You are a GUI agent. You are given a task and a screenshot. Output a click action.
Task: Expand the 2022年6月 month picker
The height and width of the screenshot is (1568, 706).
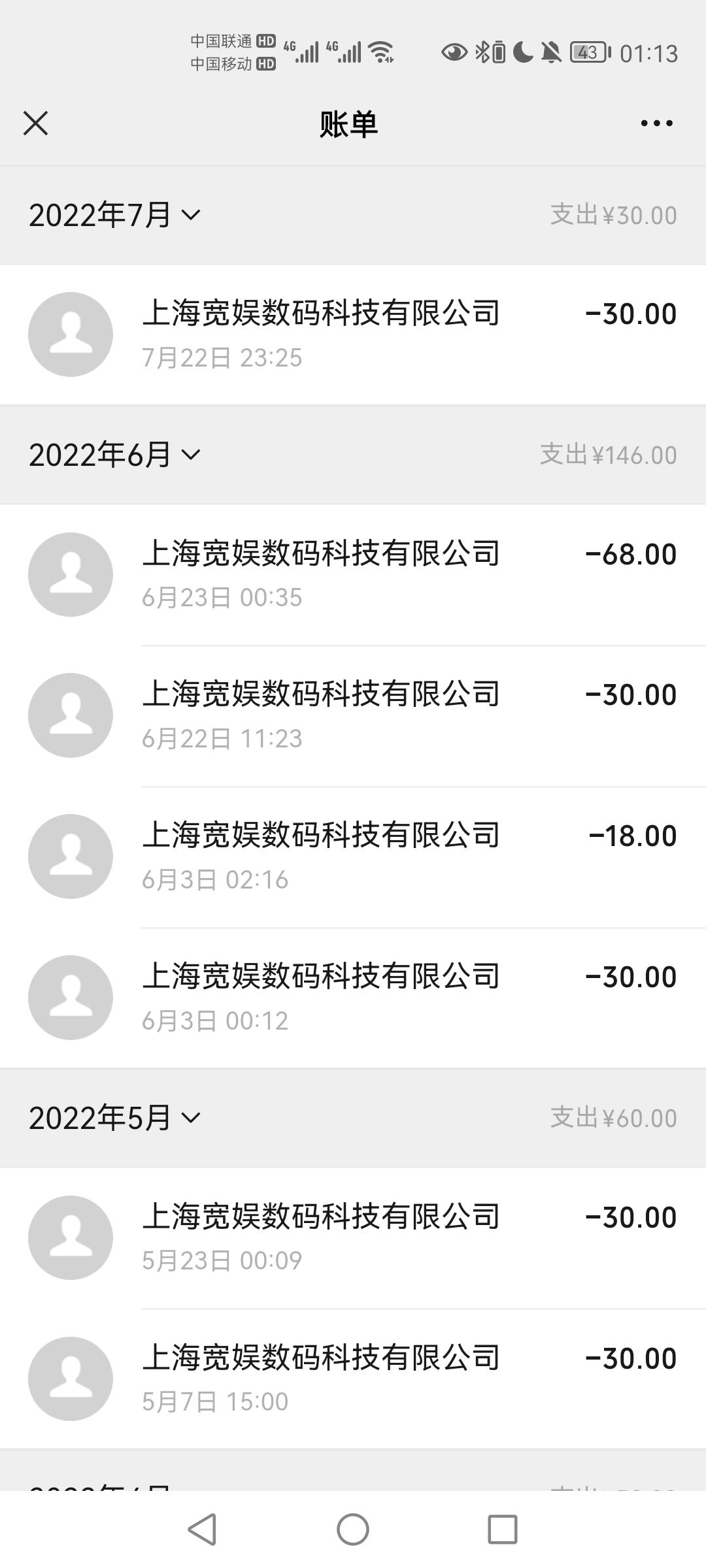pos(114,455)
